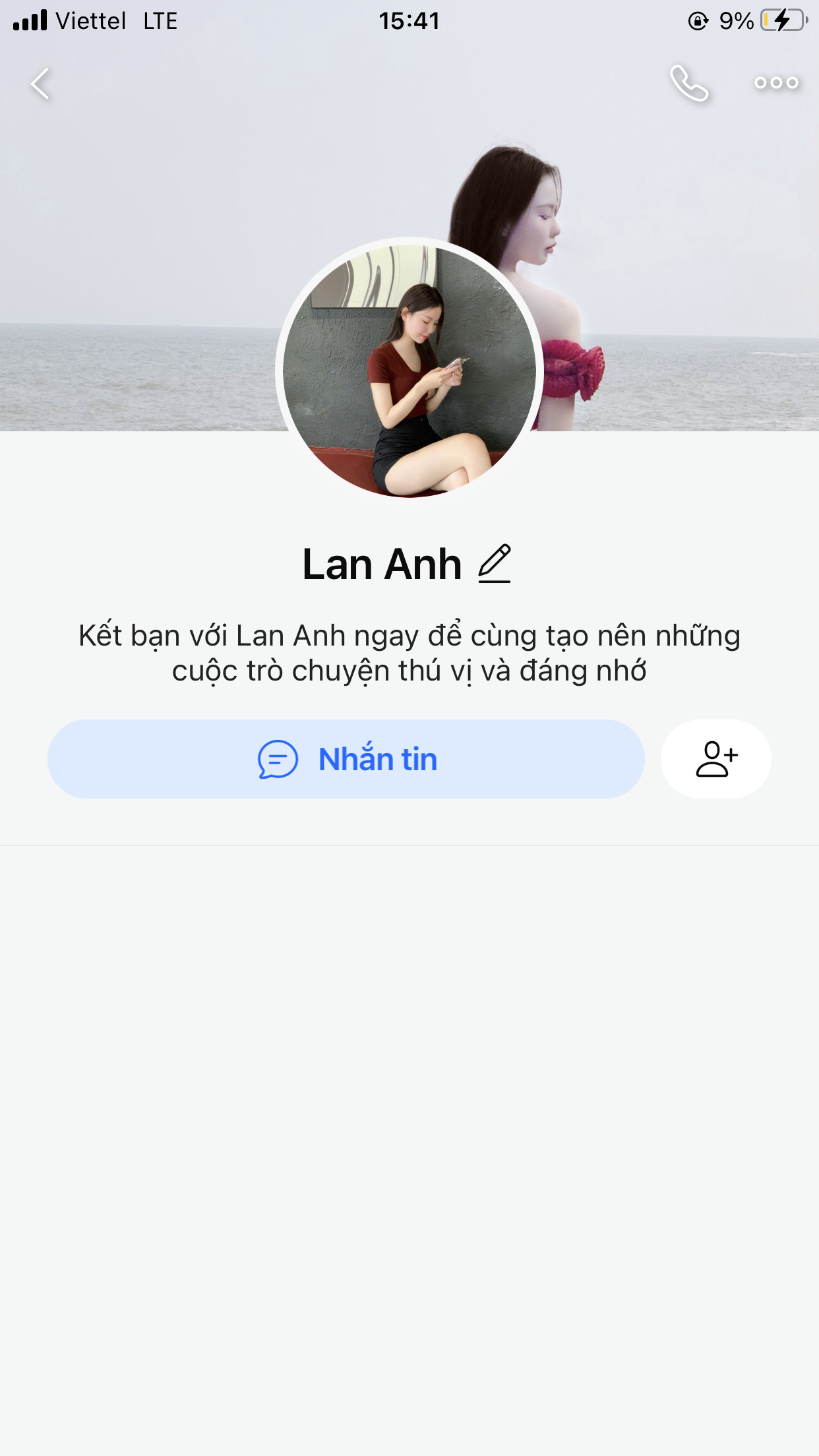Go back to the previous screen

40,84
